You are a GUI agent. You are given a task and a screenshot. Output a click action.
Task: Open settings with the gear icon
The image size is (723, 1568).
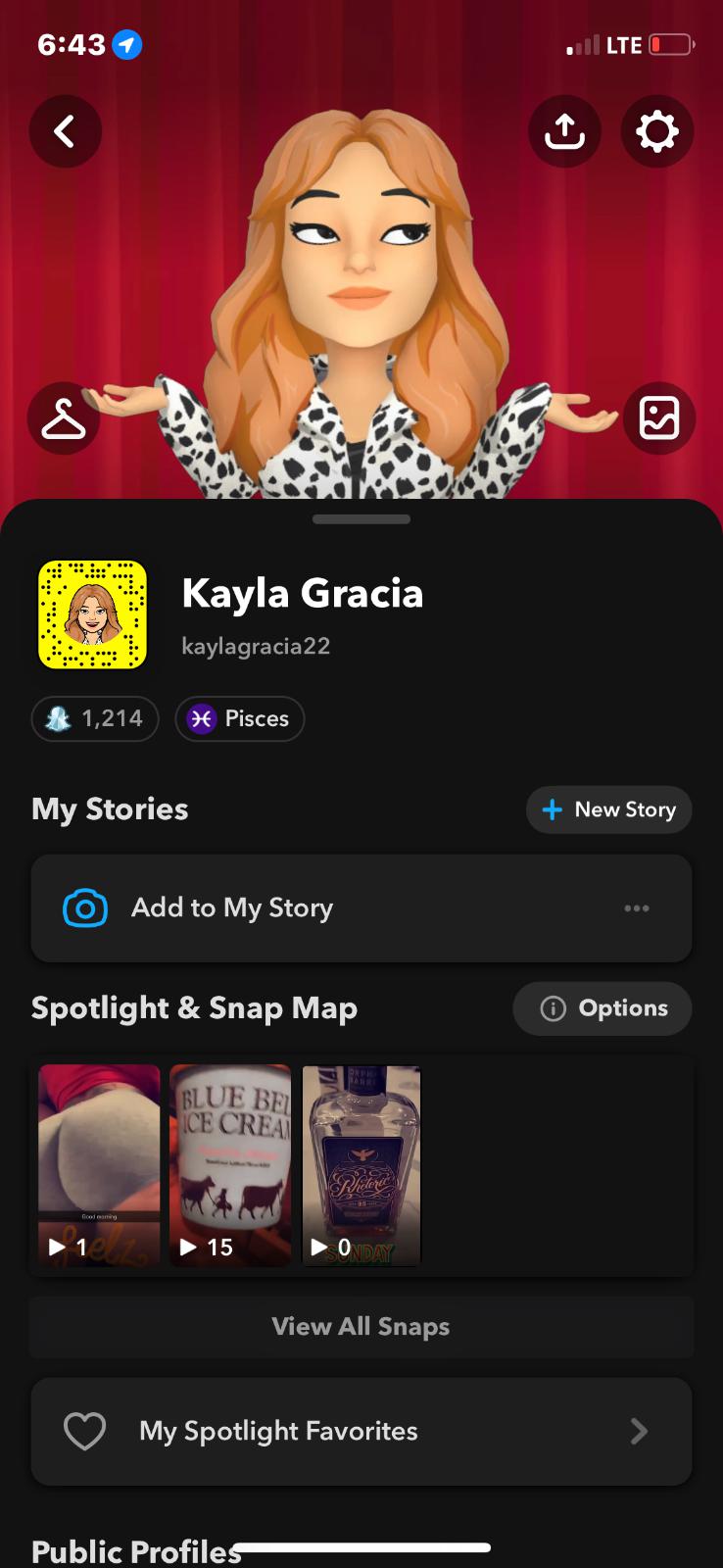656,131
